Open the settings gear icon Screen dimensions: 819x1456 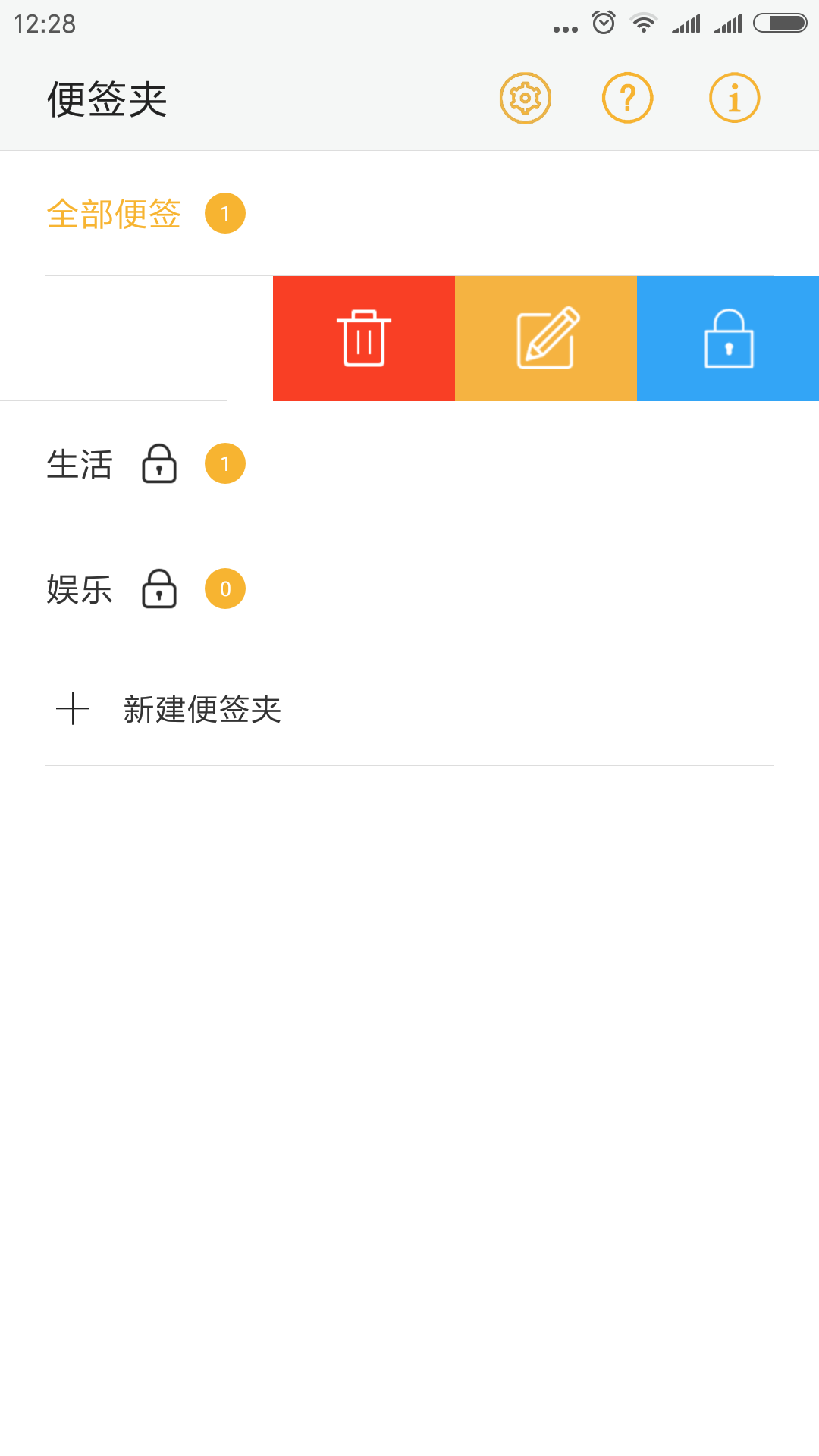pos(526,97)
